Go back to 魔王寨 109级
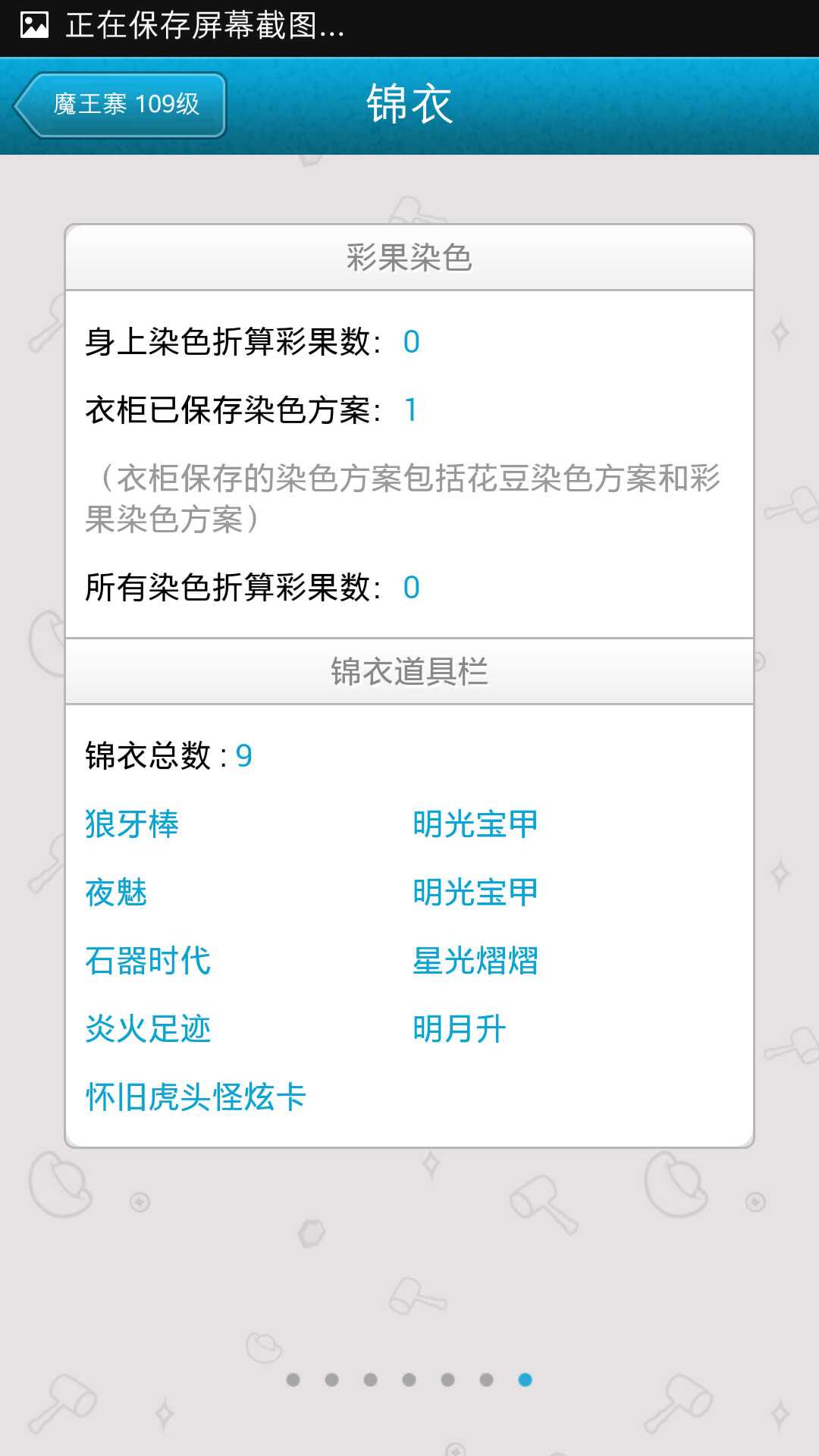Image resolution: width=819 pixels, height=1456 pixels. [121, 105]
